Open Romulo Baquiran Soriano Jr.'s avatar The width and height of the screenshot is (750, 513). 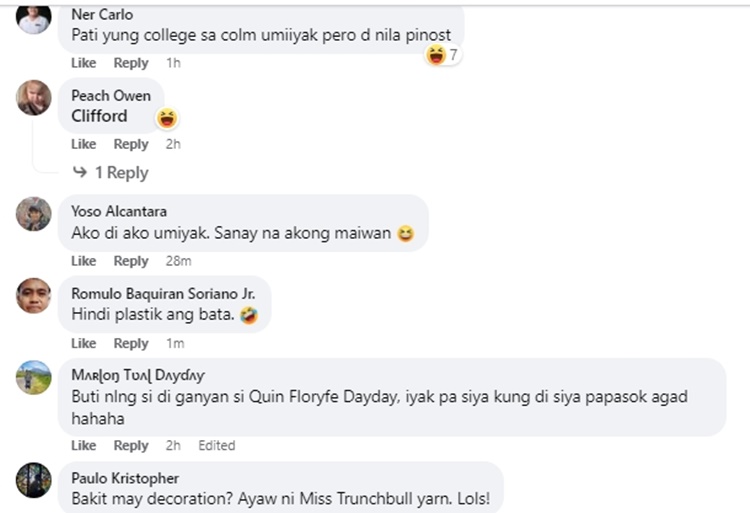(x=34, y=296)
